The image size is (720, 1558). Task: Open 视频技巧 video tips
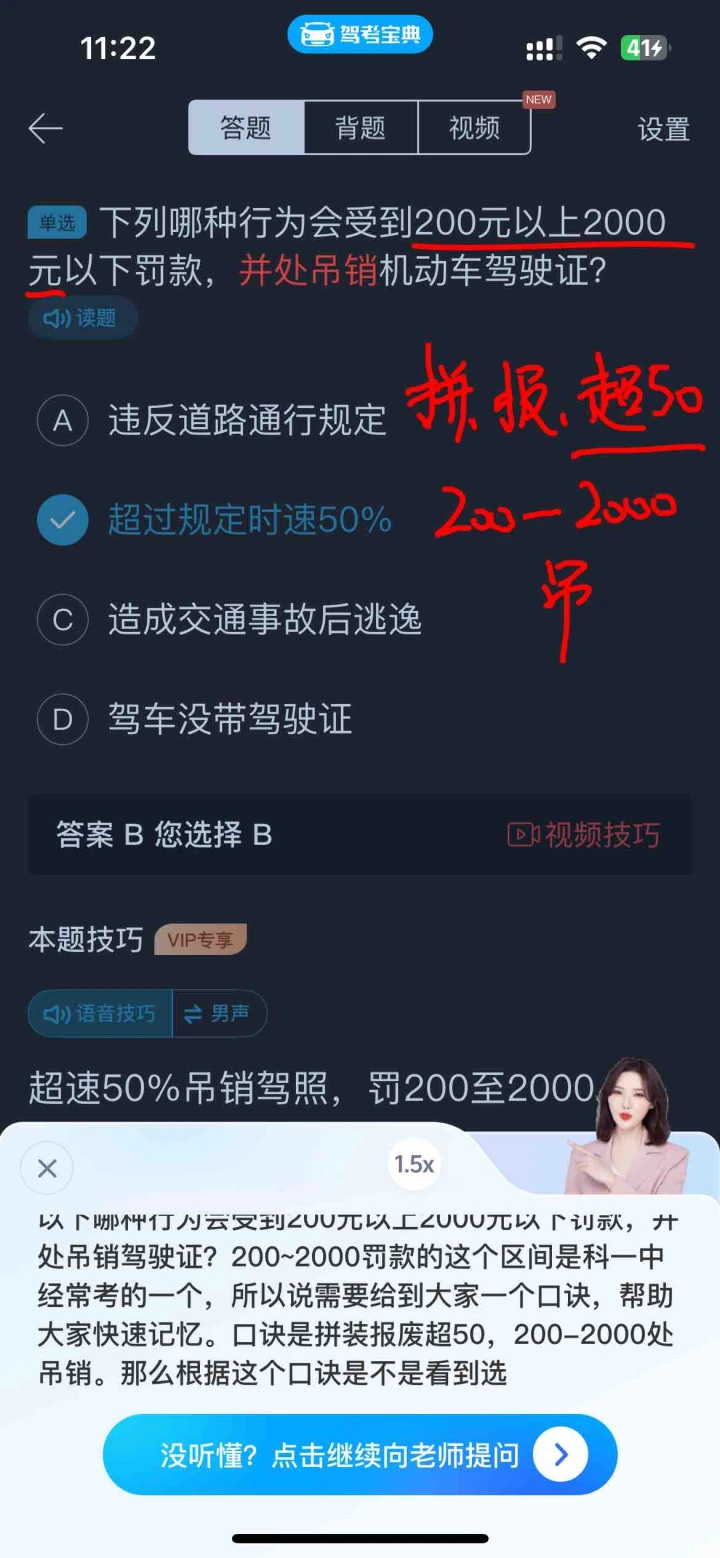[584, 835]
